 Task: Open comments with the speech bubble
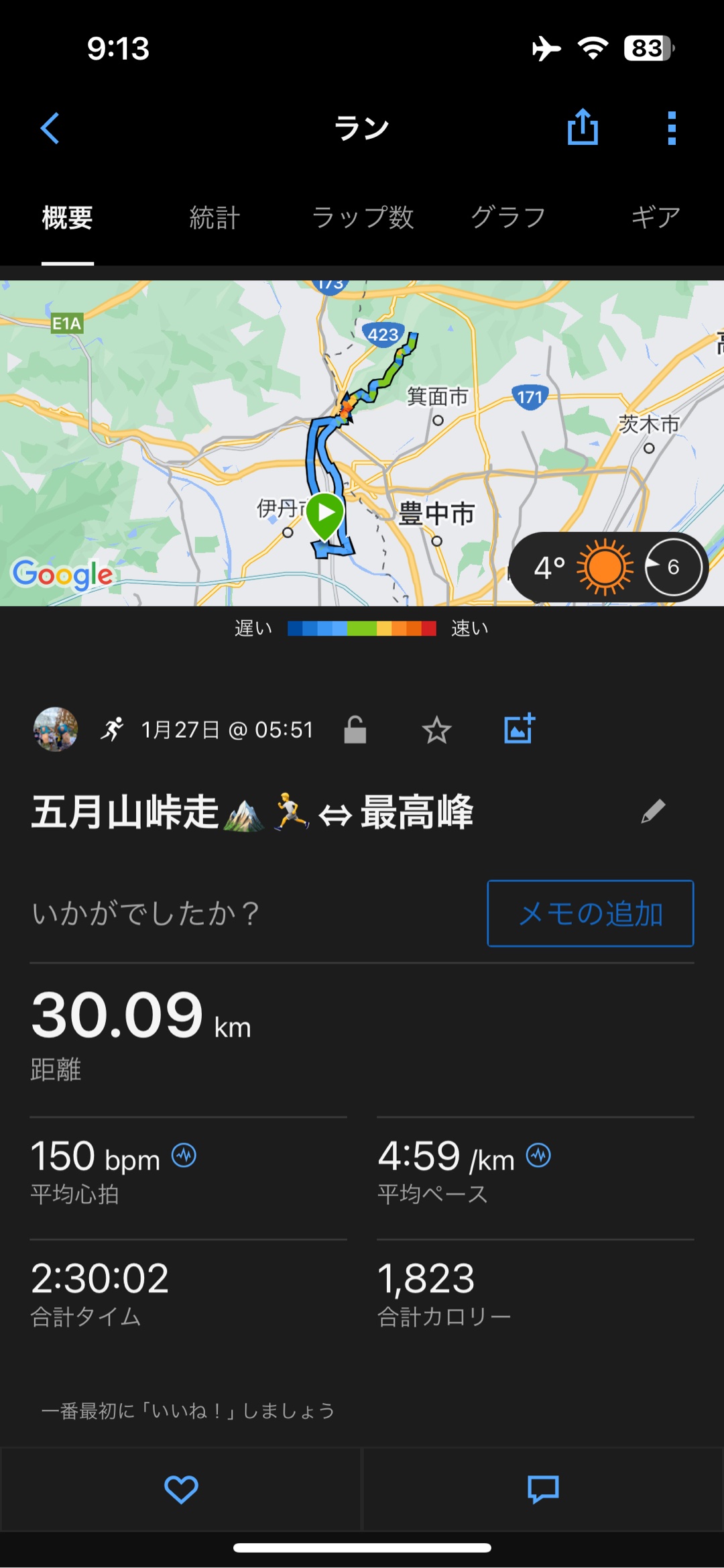[543, 1490]
